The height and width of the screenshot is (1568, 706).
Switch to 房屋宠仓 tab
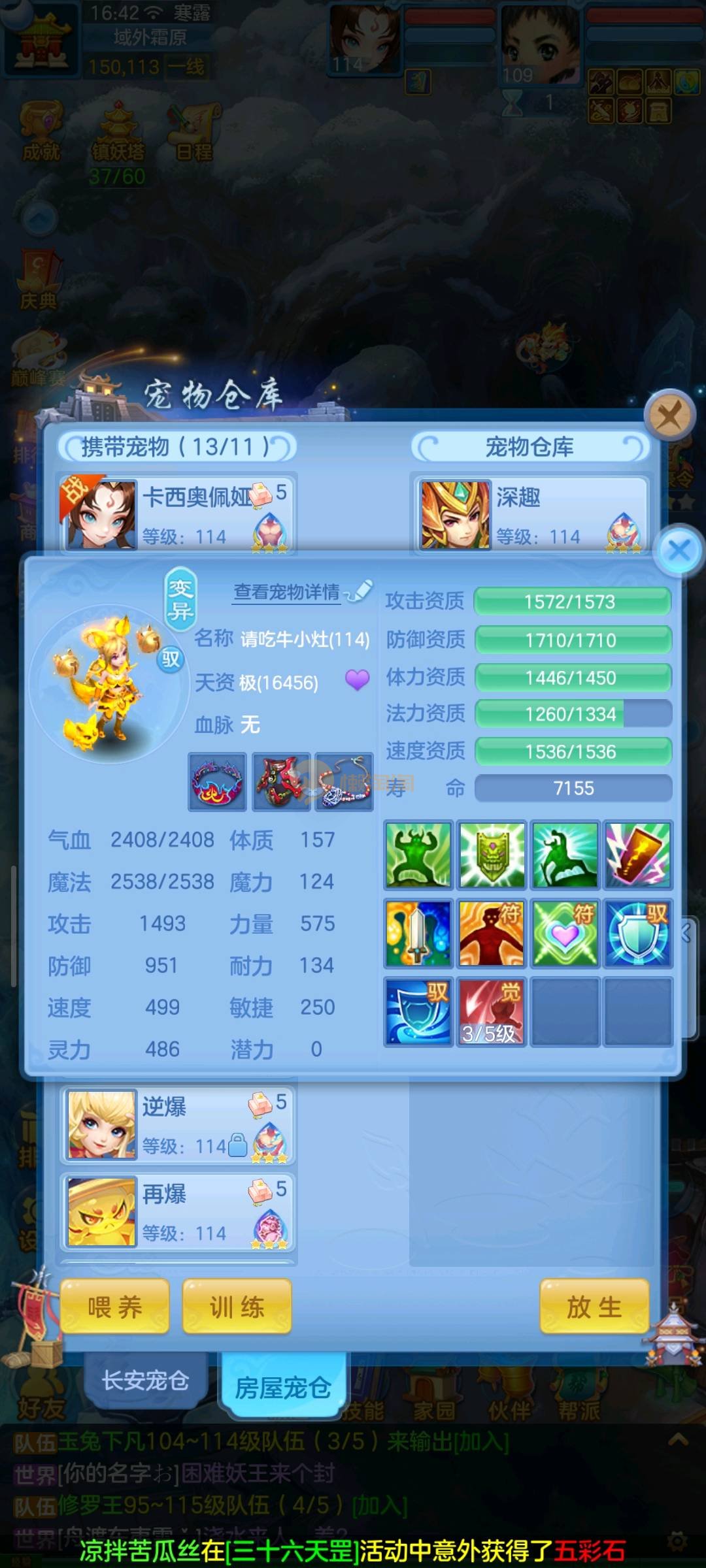(x=282, y=1386)
